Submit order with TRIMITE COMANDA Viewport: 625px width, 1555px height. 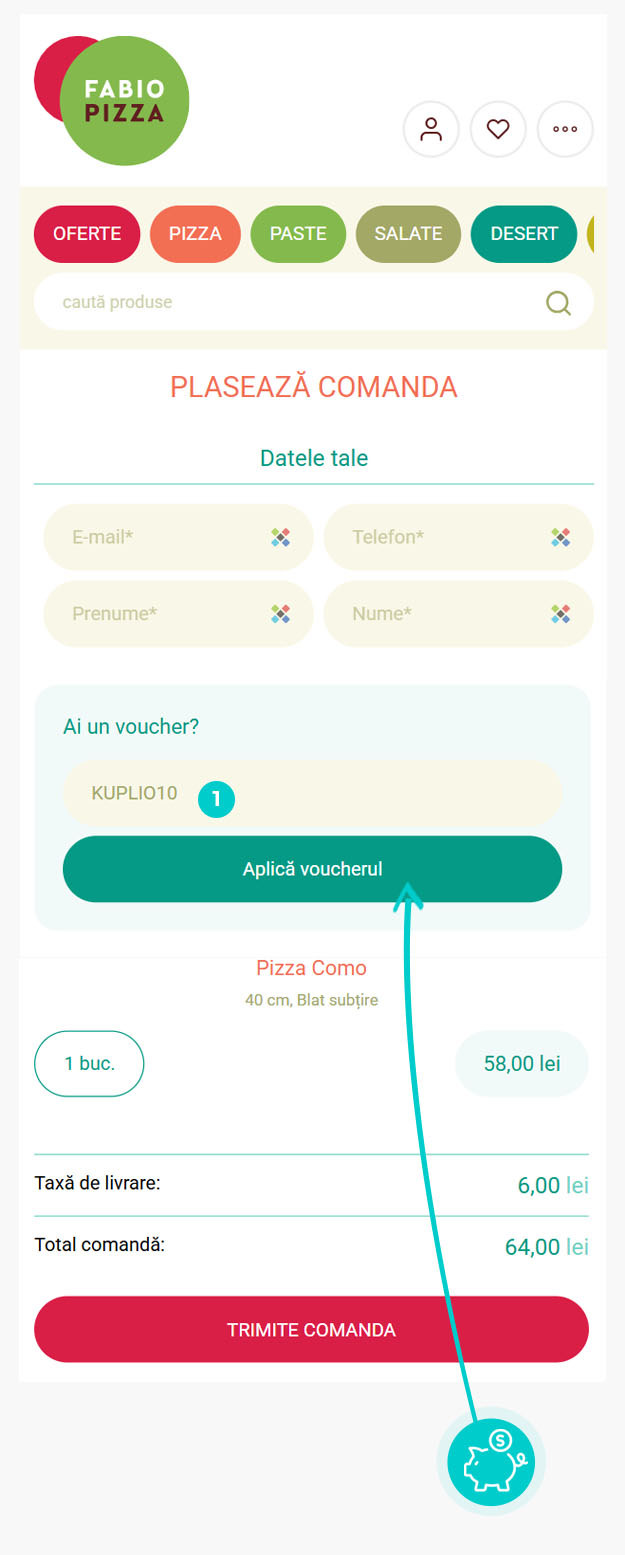[311, 1330]
